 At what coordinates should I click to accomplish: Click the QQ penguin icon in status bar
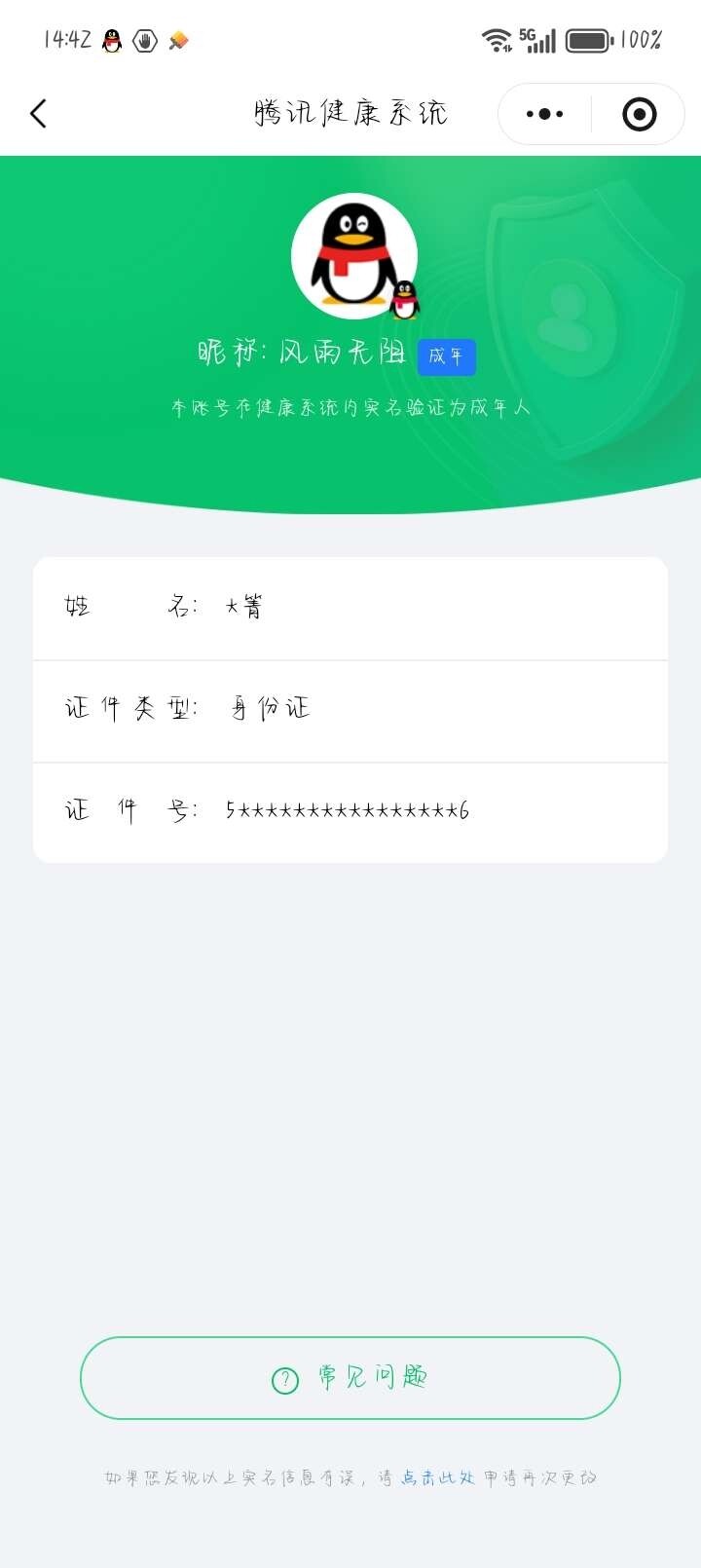tap(112, 39)
